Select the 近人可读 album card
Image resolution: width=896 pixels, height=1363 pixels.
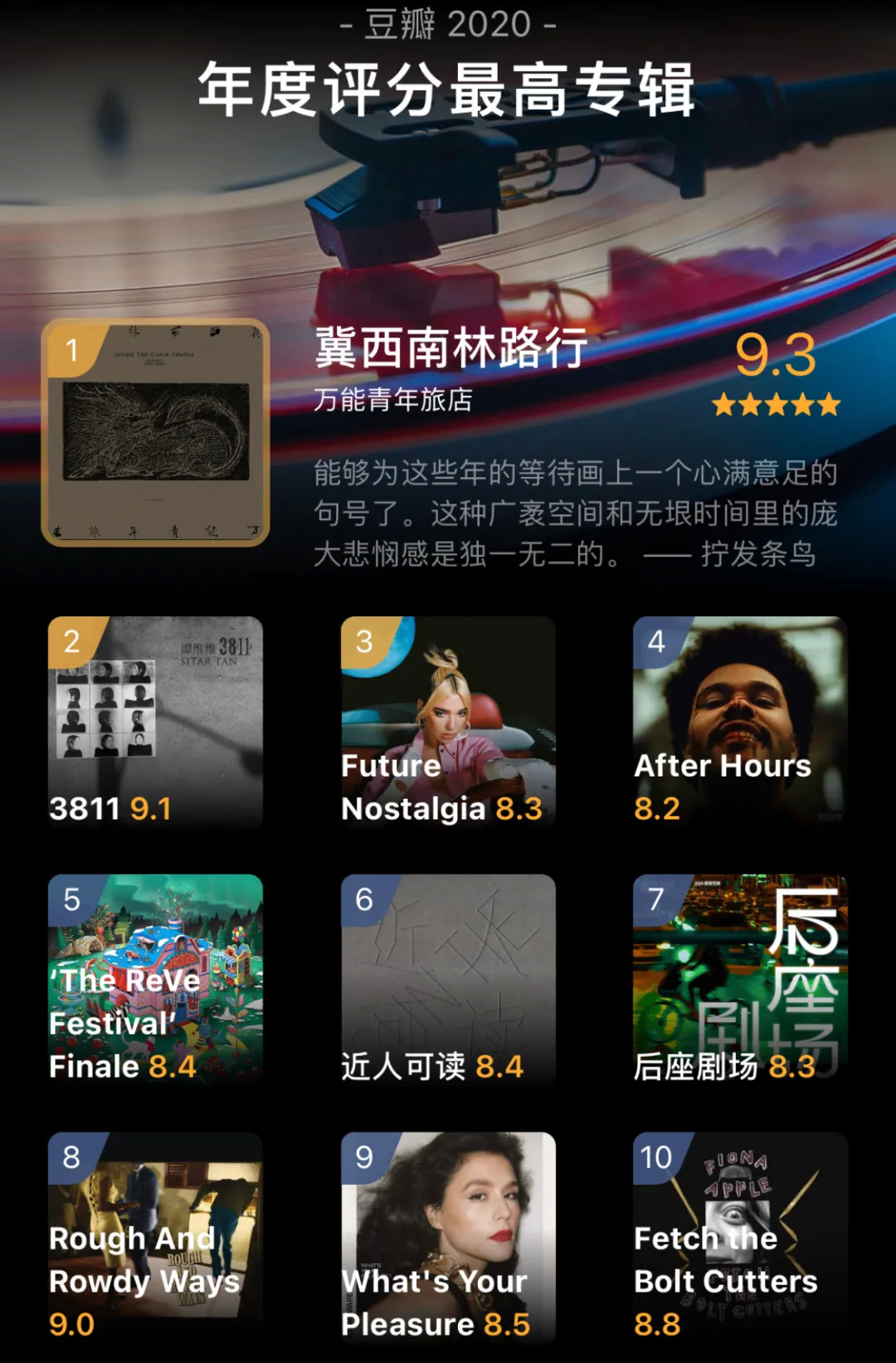(448, 981)
